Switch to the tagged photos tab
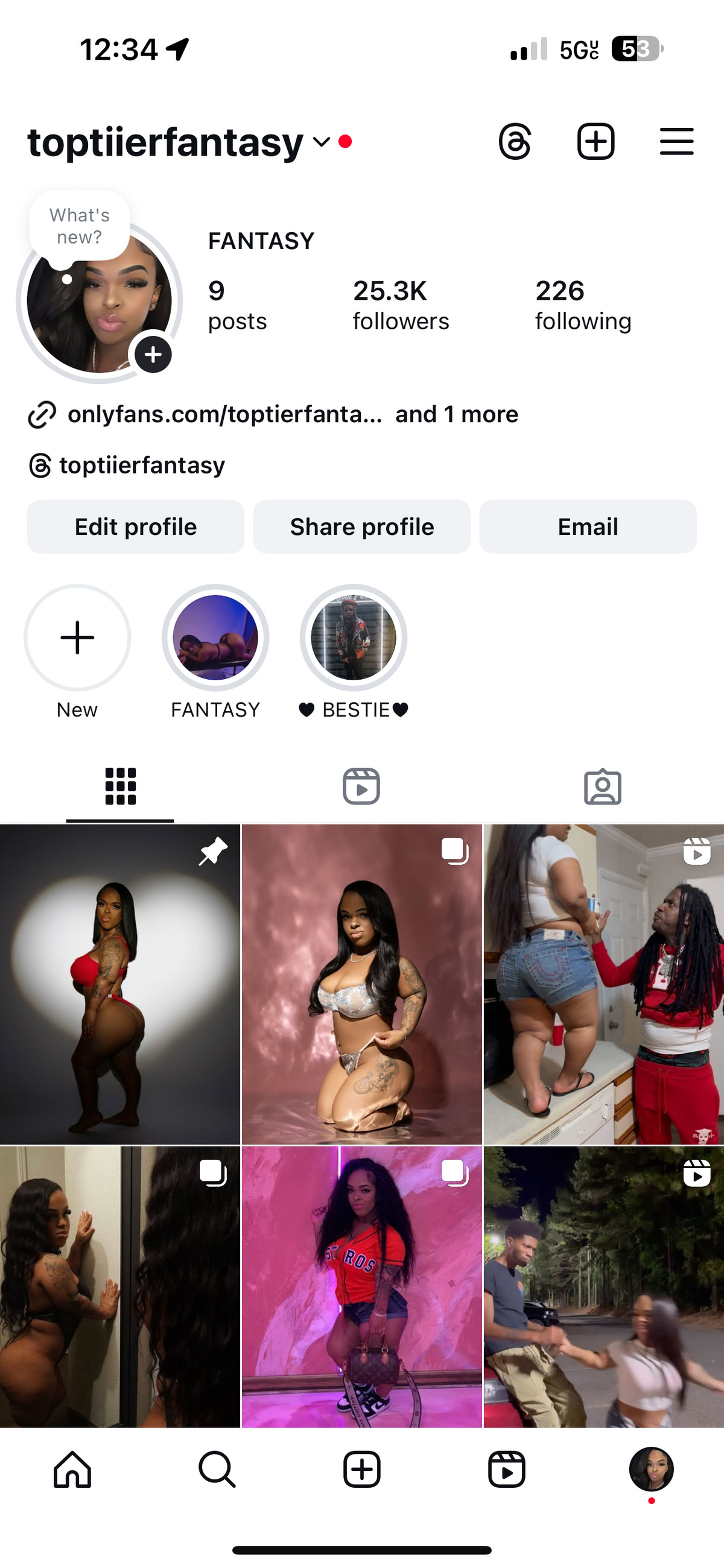724x1568 pixels. tap(602, 786)
